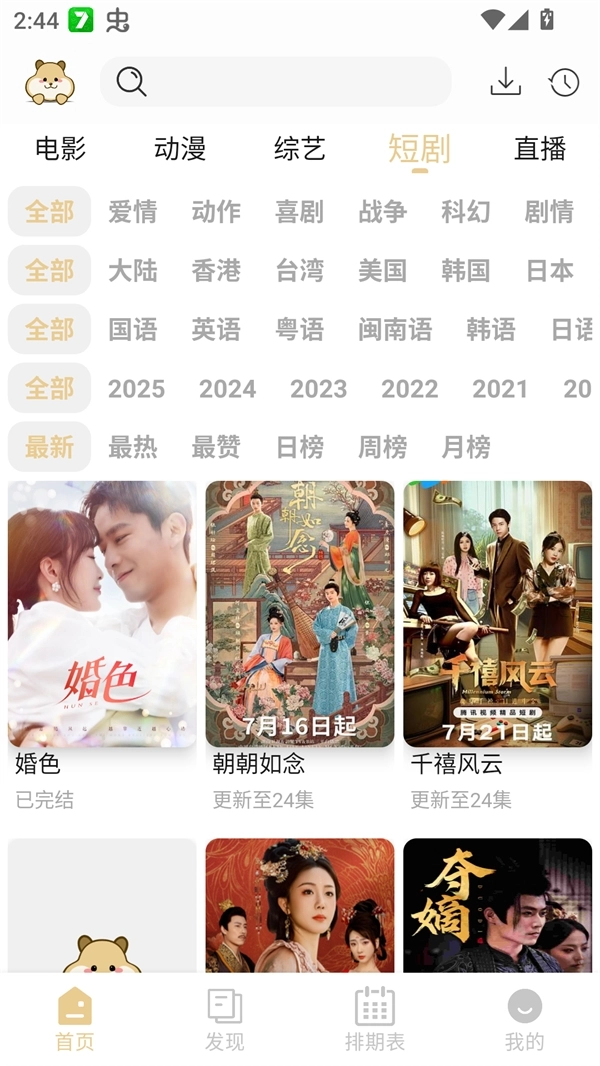Choose the 韩国 region filter
This screenshot has height=1066, width=600.
pos(466,270)
